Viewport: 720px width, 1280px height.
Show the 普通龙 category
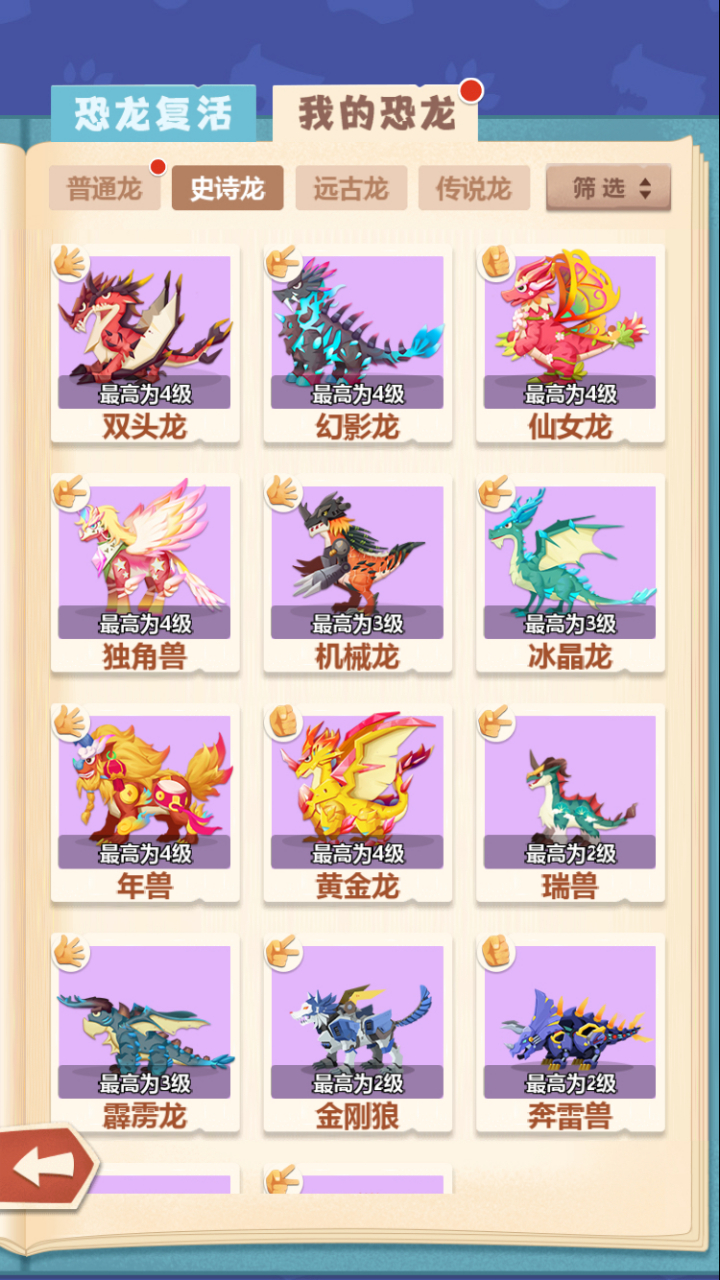pos(104,188)
